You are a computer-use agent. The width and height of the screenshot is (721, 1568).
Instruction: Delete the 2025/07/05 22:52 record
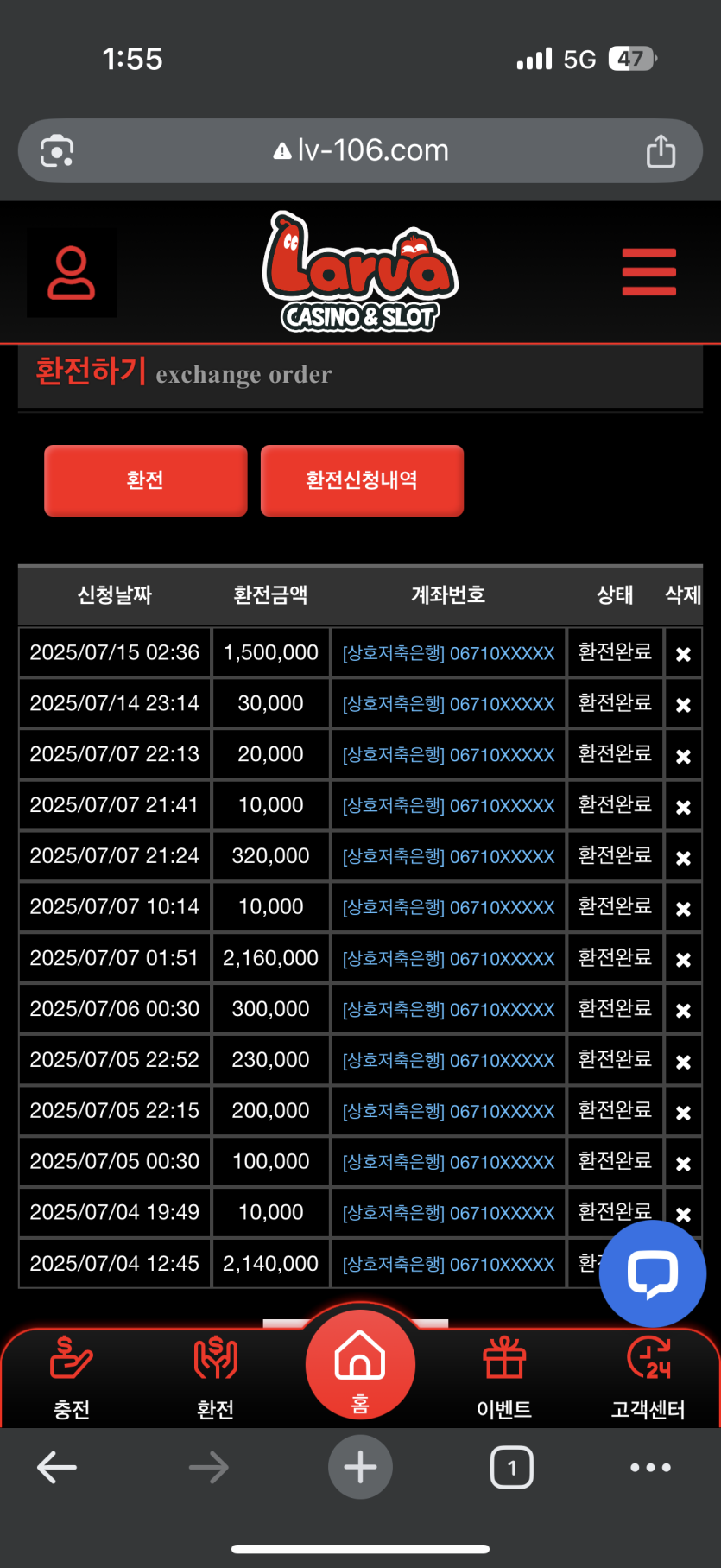click(x=683, y=1062)
